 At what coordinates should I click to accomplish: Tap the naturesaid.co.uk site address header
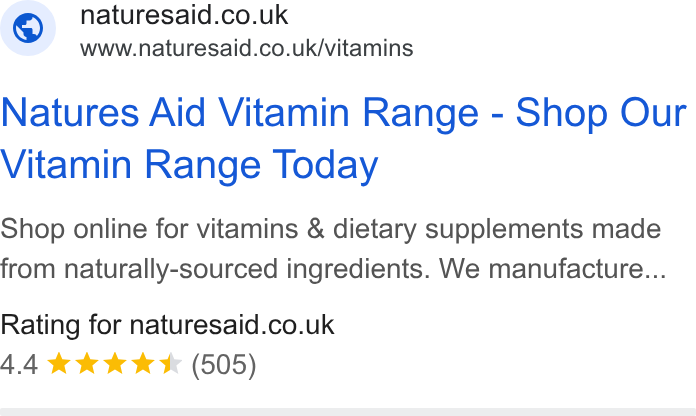tap(207, 29)
